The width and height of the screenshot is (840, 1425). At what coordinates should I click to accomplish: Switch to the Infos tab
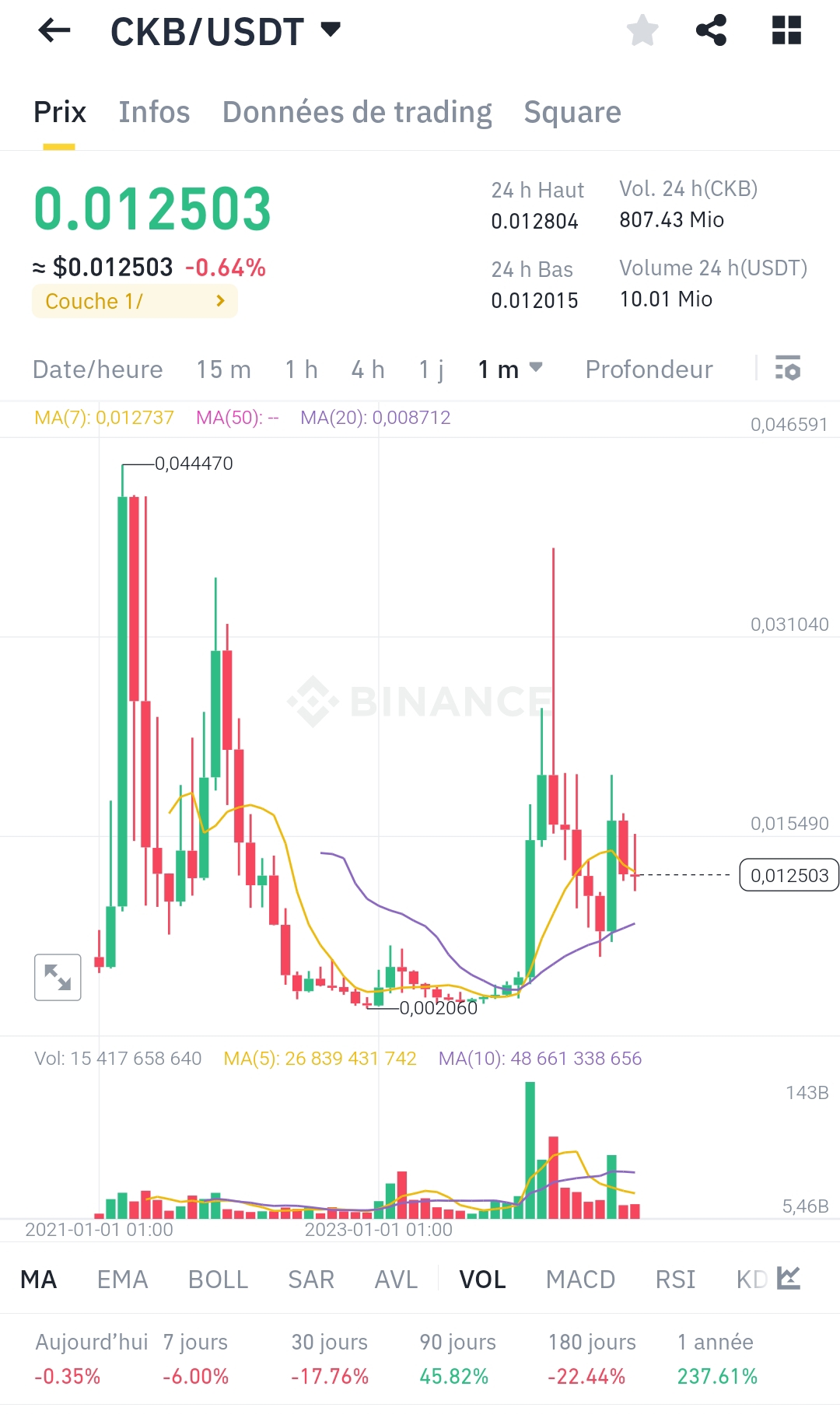[x=154, y=112]
